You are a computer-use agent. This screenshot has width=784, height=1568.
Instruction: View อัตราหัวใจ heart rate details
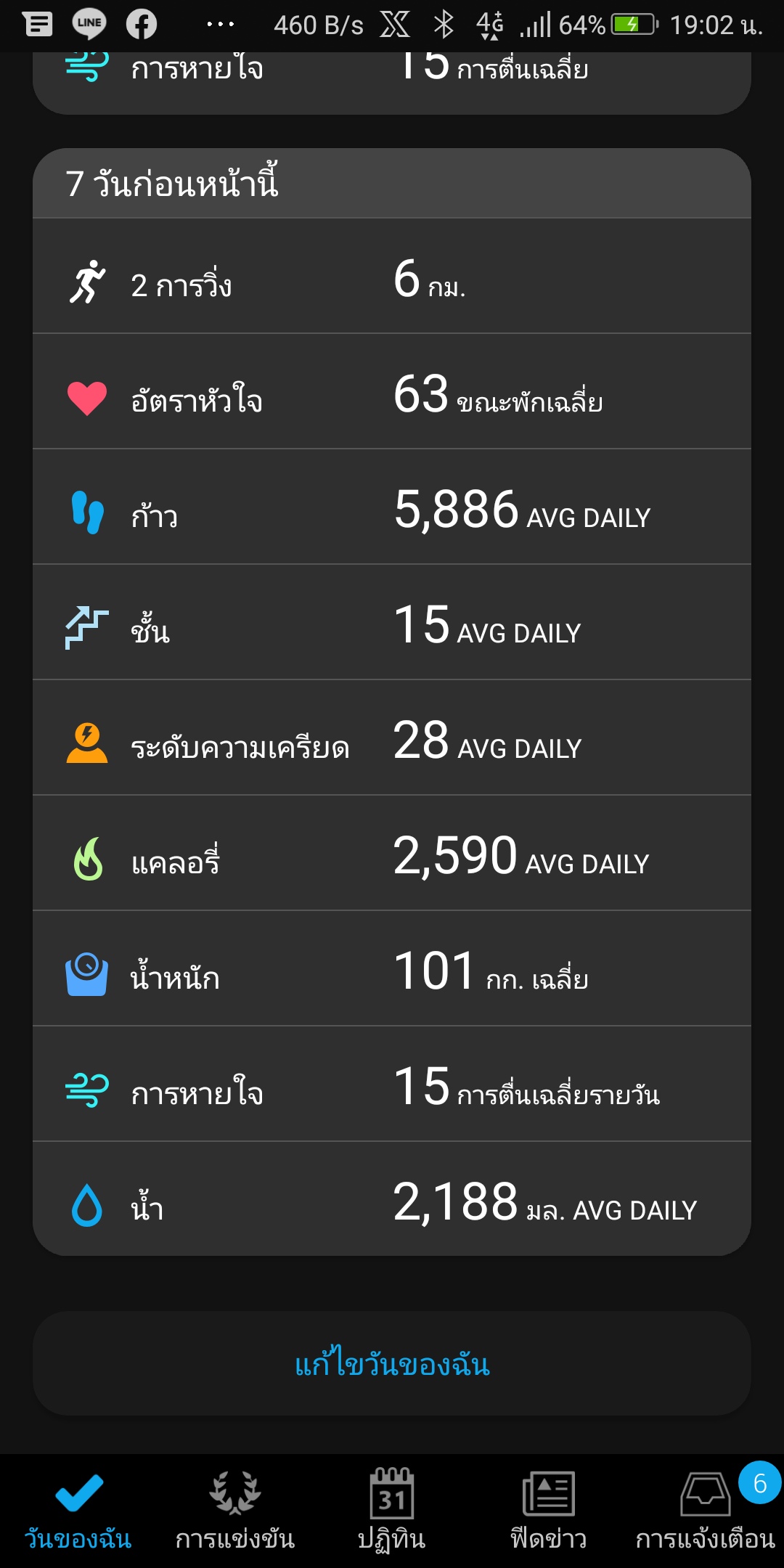pyautogui.click(x=392, y=392)
